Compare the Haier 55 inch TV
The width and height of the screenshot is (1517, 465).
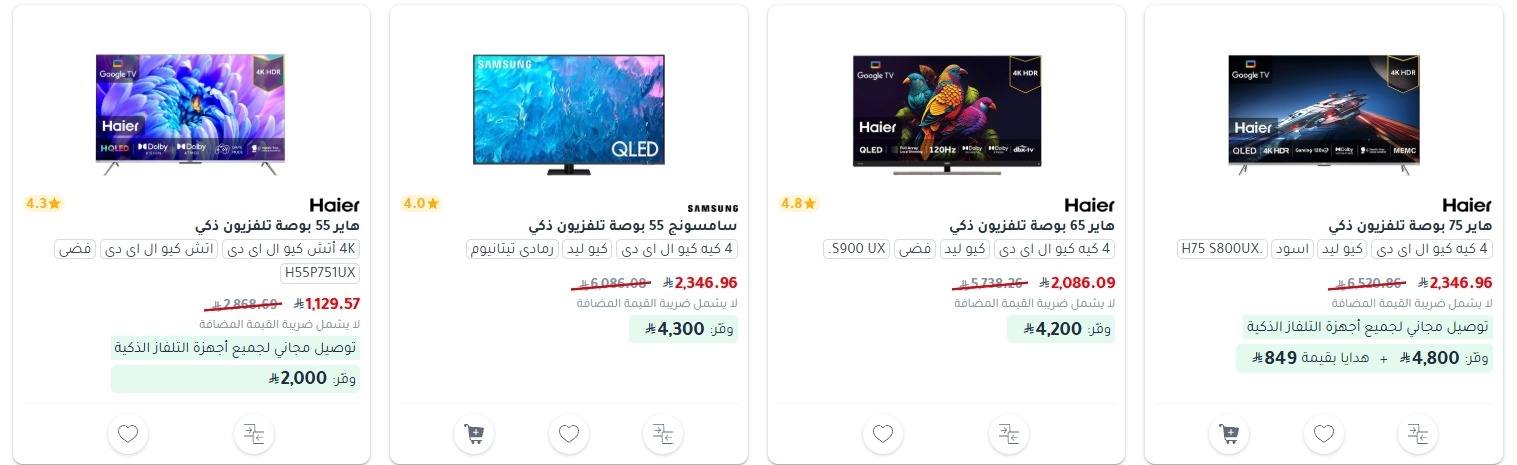[252, 434]
